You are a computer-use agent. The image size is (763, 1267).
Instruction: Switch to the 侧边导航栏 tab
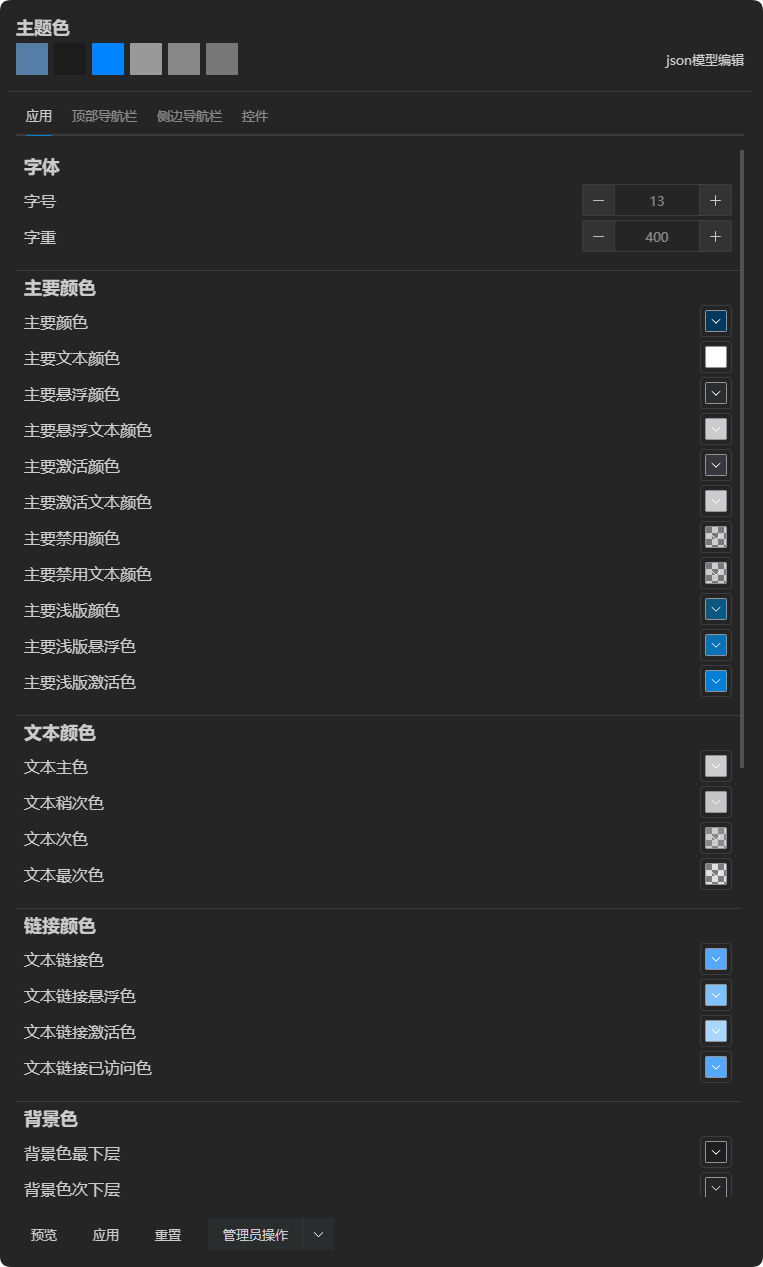pyautogui.click(x=189, y=116)
